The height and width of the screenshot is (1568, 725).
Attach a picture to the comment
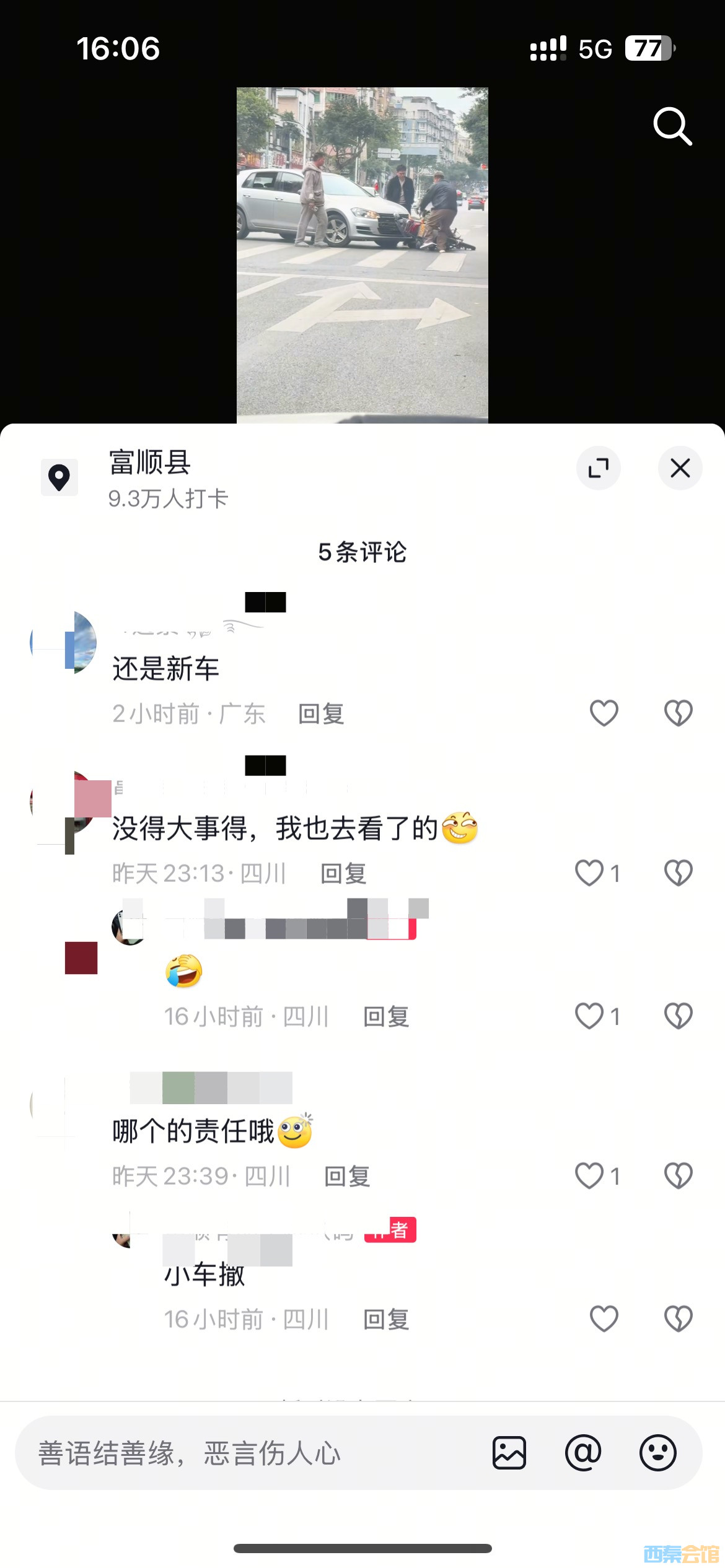coord(509,1453)
